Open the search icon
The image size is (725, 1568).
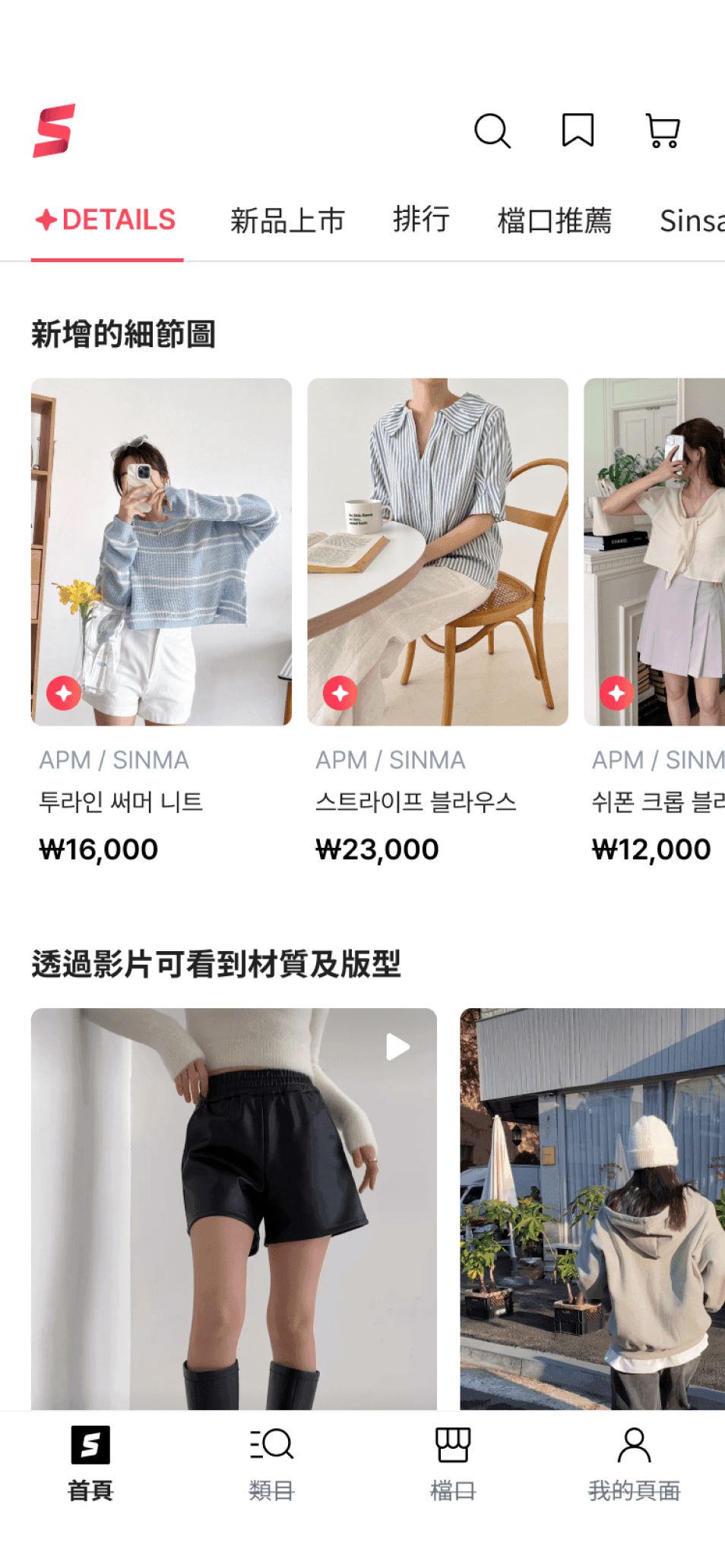coord(492,131)
